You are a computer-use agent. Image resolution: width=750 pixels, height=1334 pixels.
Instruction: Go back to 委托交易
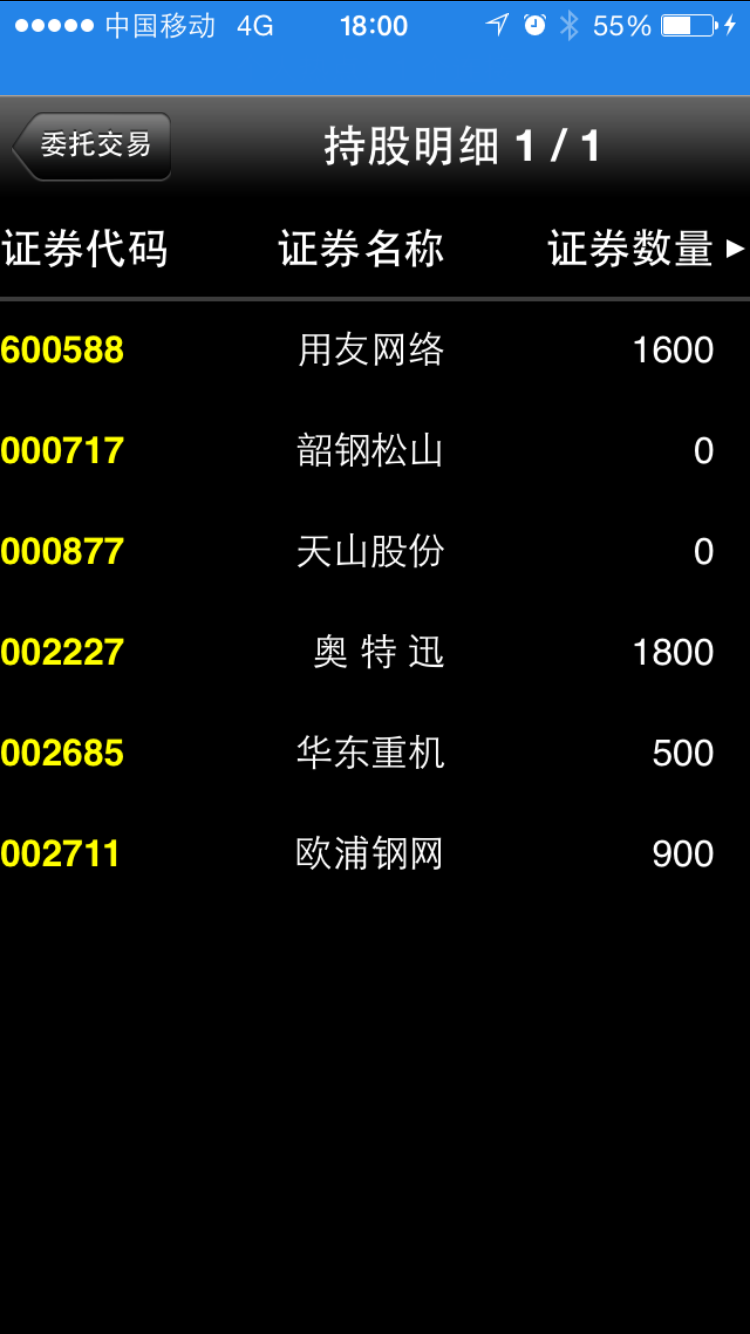coord(92,146)
